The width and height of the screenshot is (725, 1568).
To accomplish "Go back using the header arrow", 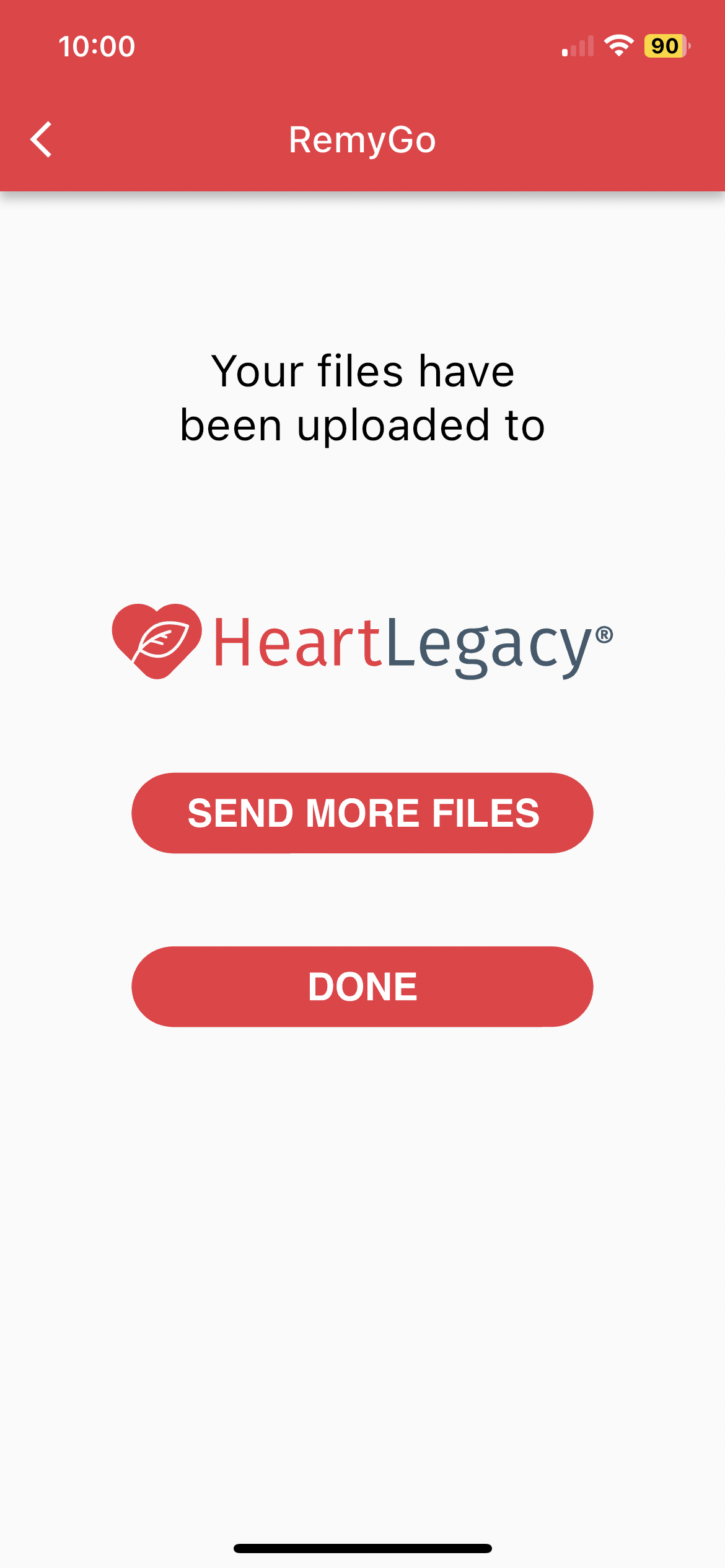I will point(41,139).
